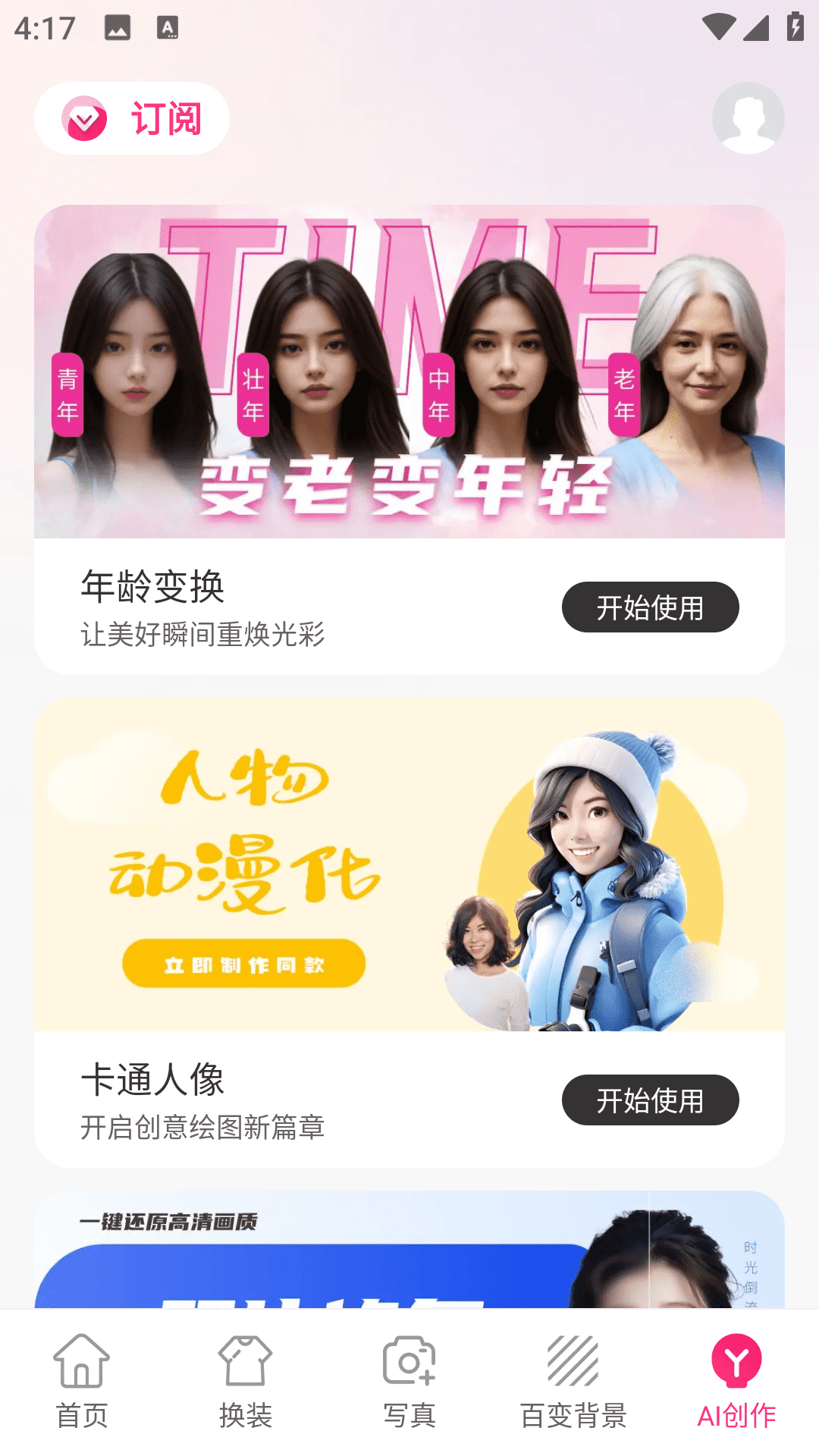This screenshot has height=1456, width=819.
Task: Open the 变老变年轻 age banner
Action: pos(409,372)
